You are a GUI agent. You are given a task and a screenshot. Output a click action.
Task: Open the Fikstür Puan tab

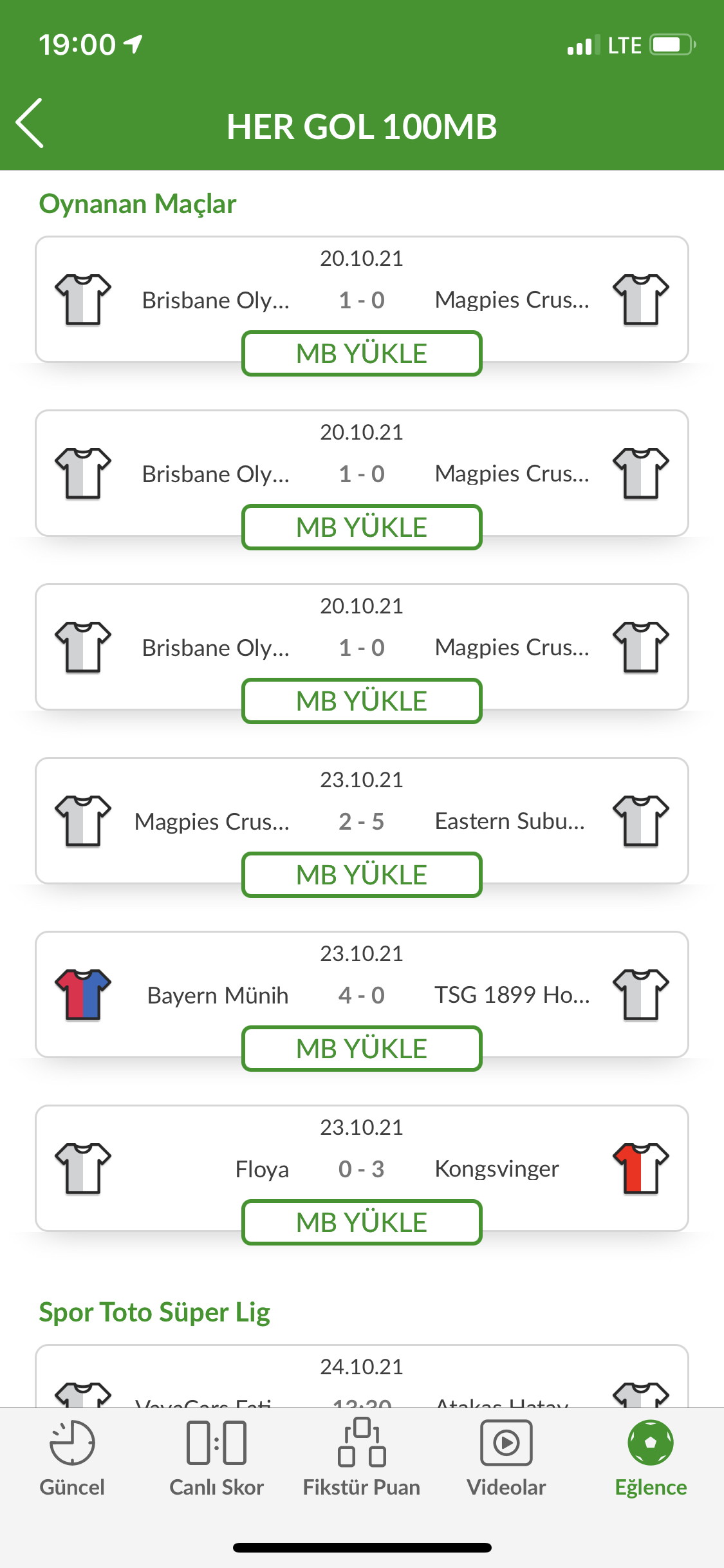(x=362, y=1459)
